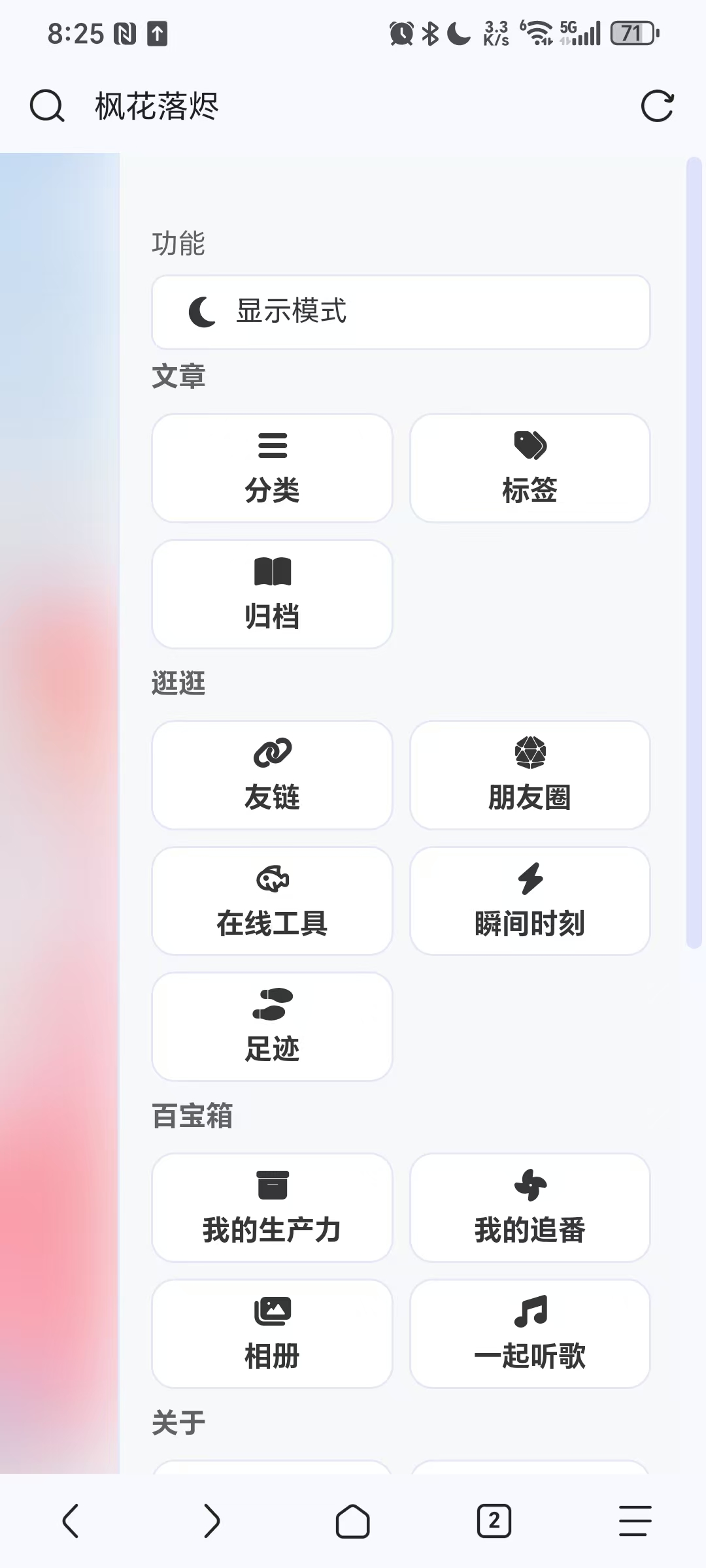Viewport: 706px width, 1568px height.
Task: Open the 标签 tags page
Action: tap(529, 468)
